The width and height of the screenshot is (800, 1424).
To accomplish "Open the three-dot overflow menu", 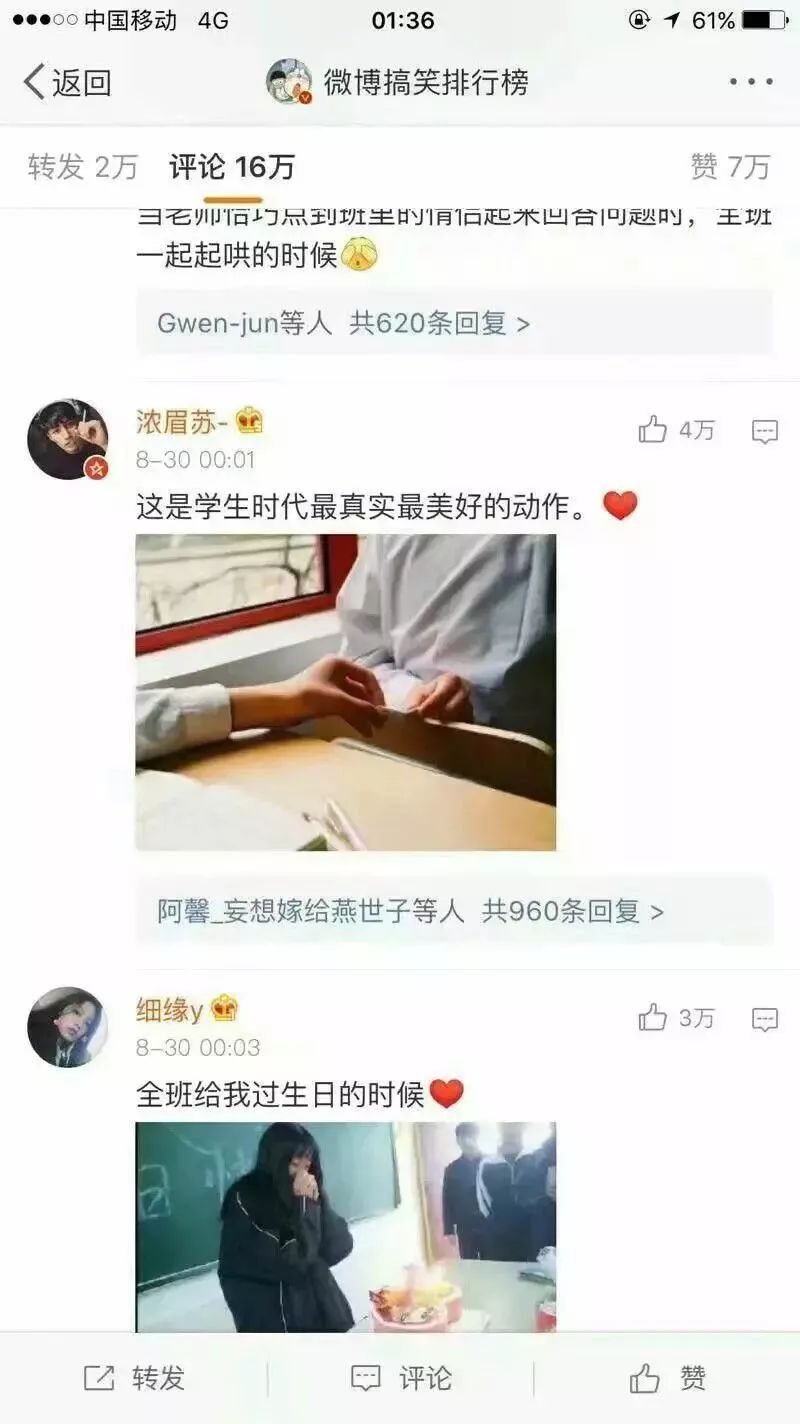I will [x=751, y=82].
